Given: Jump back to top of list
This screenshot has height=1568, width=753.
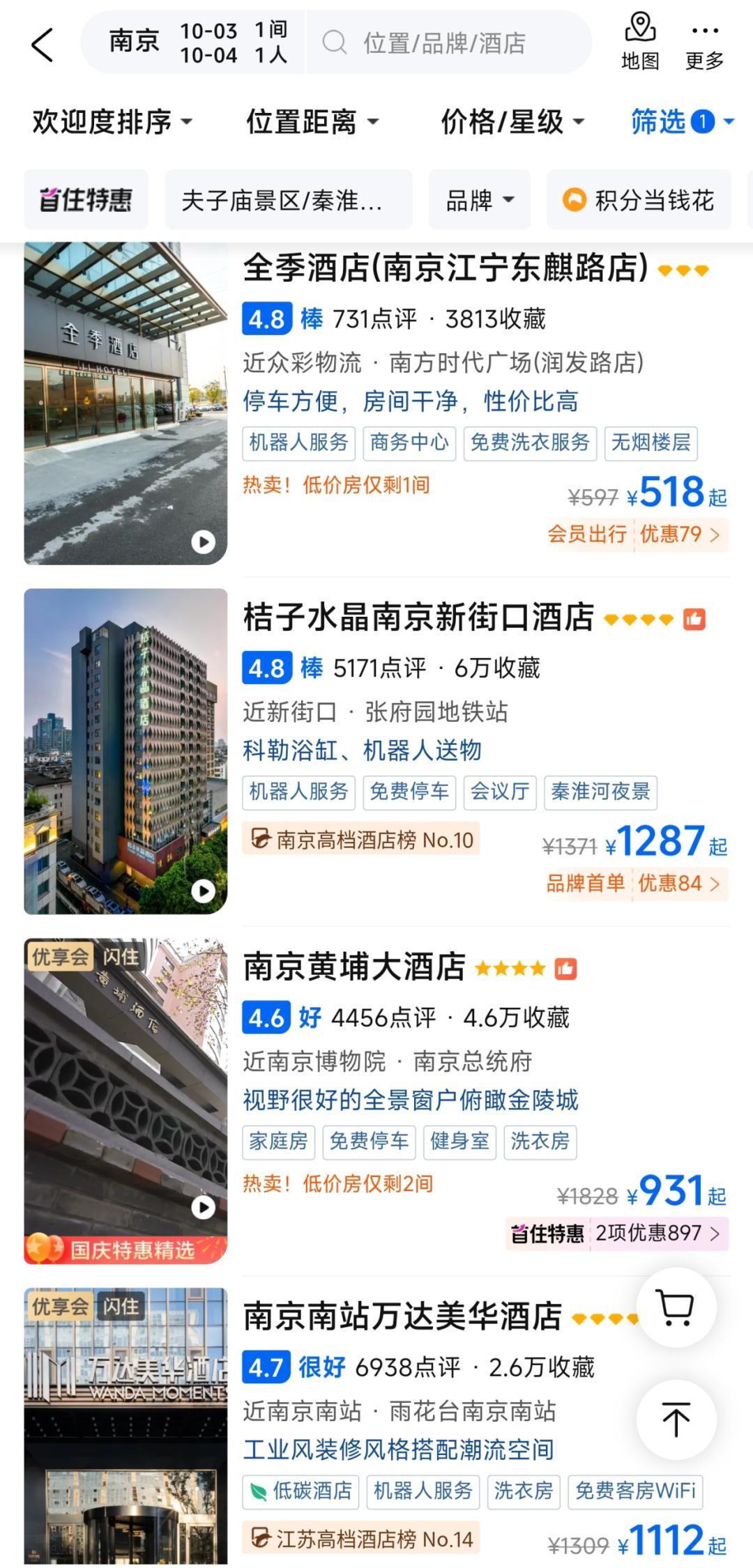Looking at the screenshot, I should click(x=676, y=1419).
